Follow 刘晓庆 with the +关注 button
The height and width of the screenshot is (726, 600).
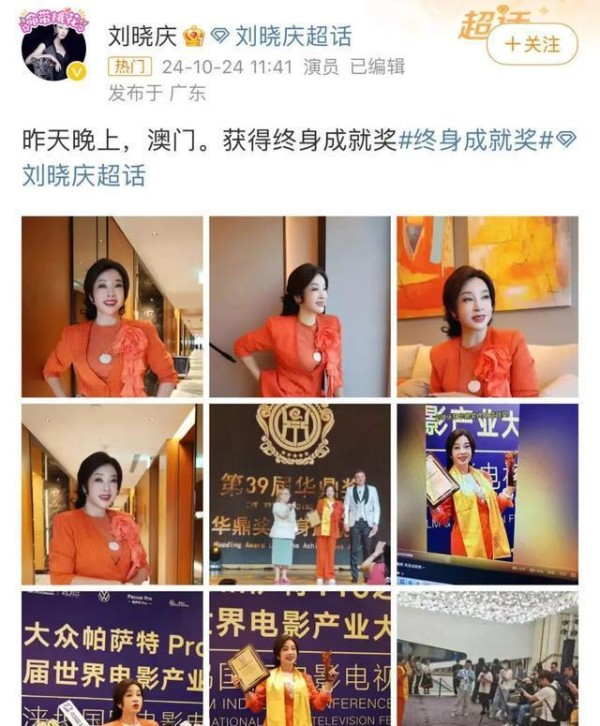coord(534,45)
